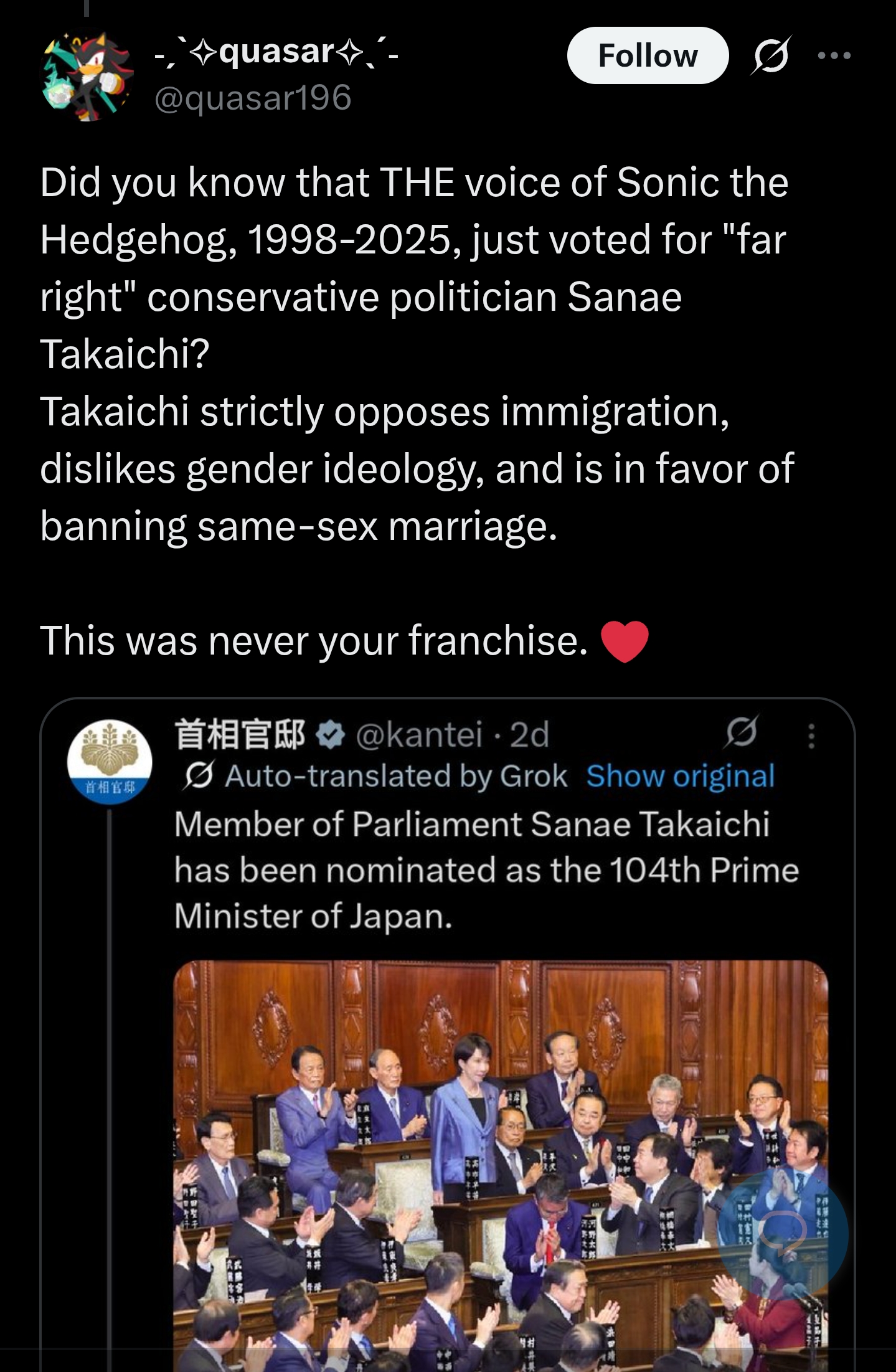This screenshot has width=896, height=1372.
Task: Tap the floating reply bubble button
Action: coord(783,1234)
